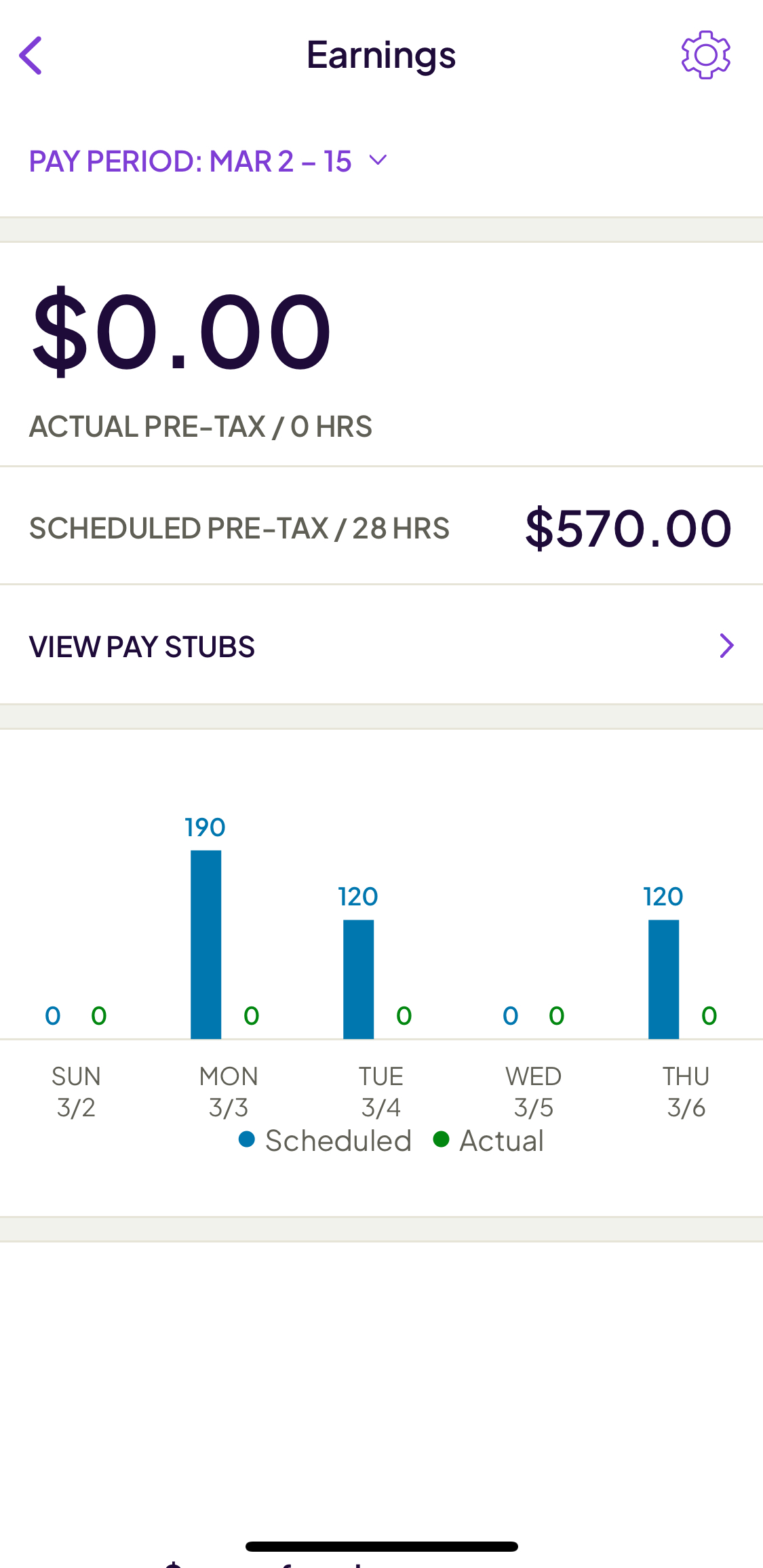Select the Earnings title in the header
This screenshot has height=1568, width=763.
pos(381,54)
